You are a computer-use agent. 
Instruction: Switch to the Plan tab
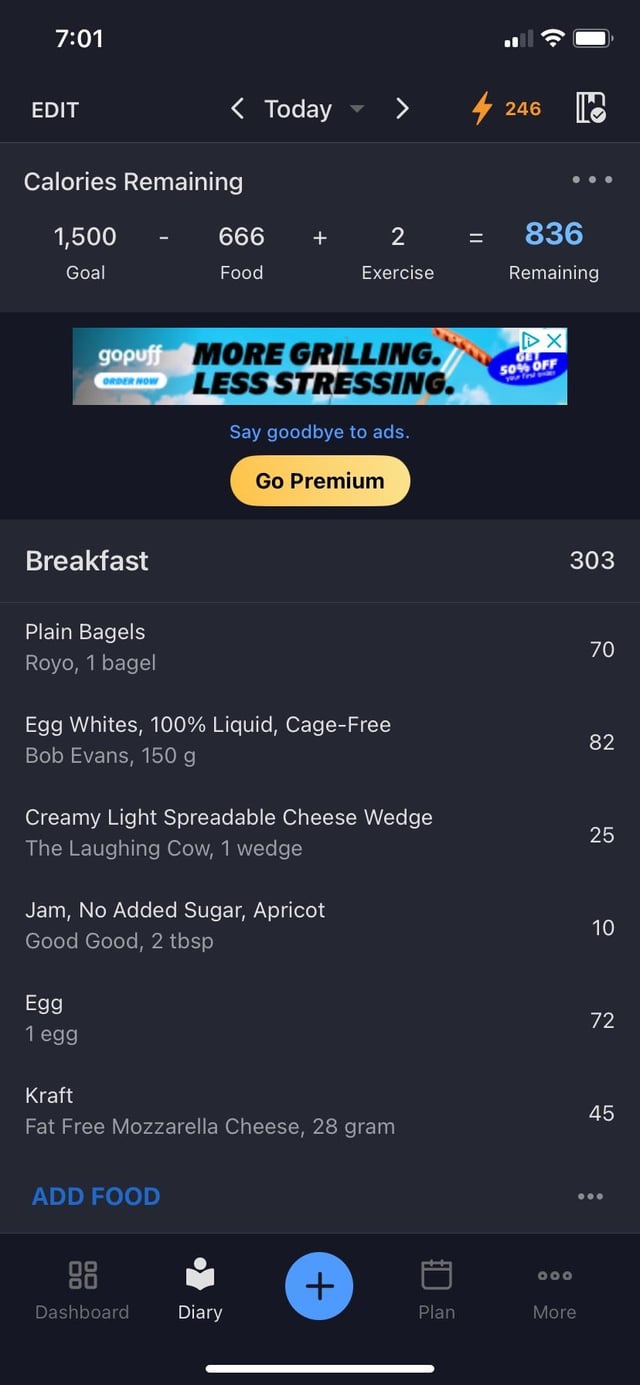[x=436, y=1290]
